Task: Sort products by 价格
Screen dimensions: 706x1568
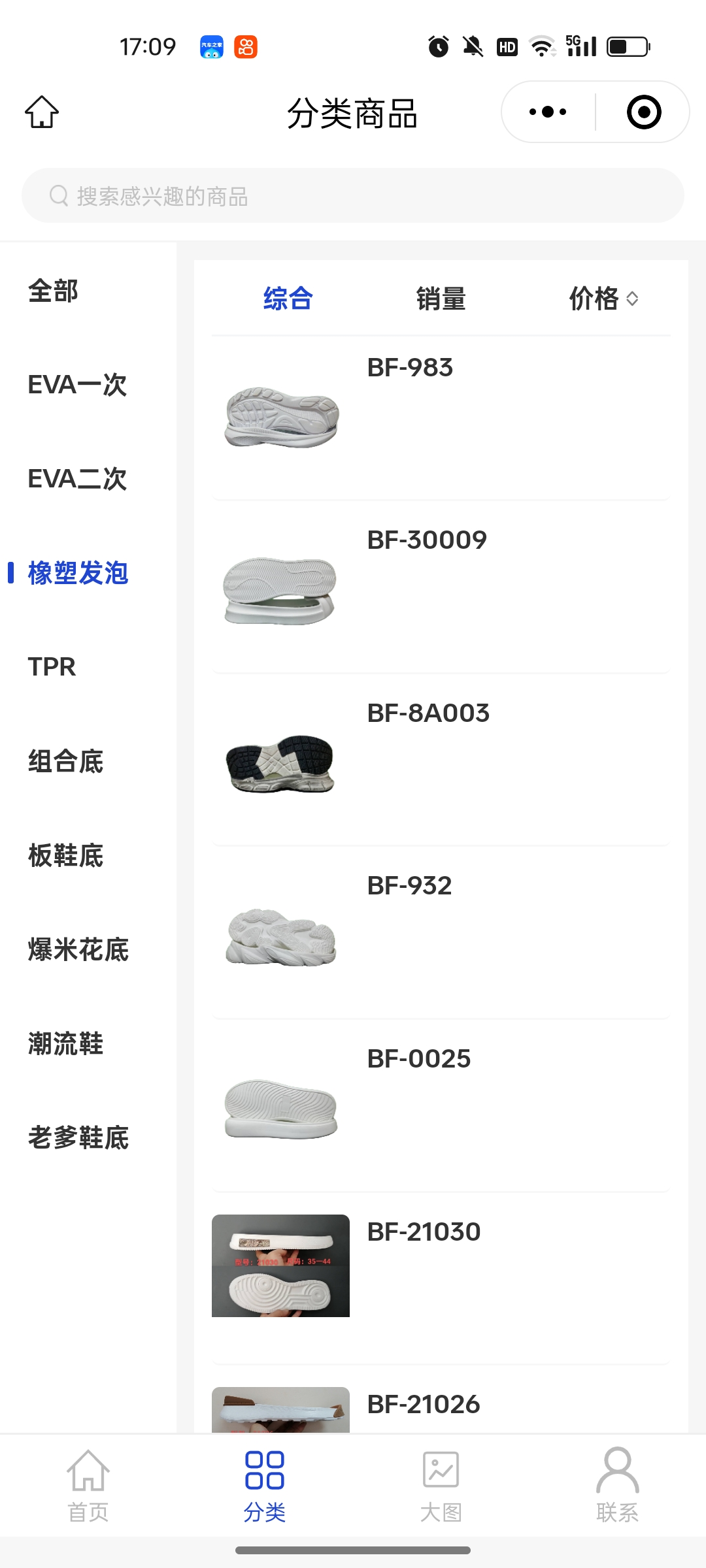Action: pos(603,299)
